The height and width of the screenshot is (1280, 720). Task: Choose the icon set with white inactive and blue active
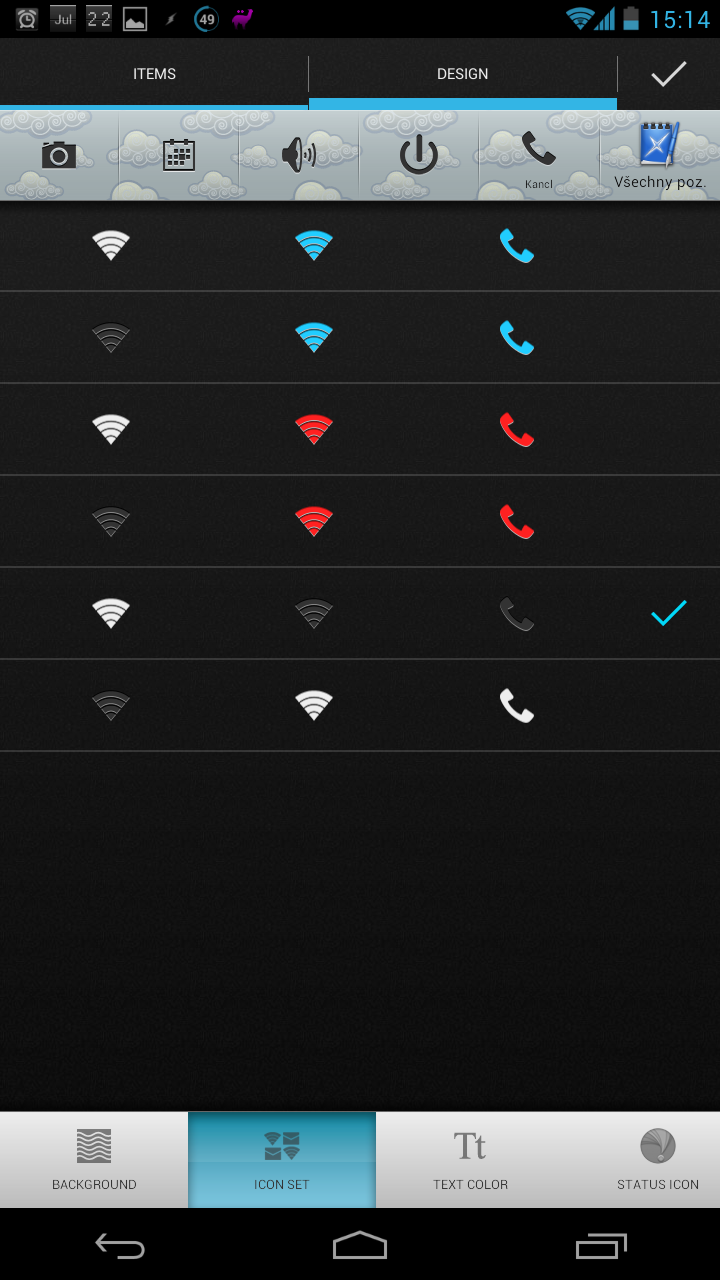click(x=360, y=246)
